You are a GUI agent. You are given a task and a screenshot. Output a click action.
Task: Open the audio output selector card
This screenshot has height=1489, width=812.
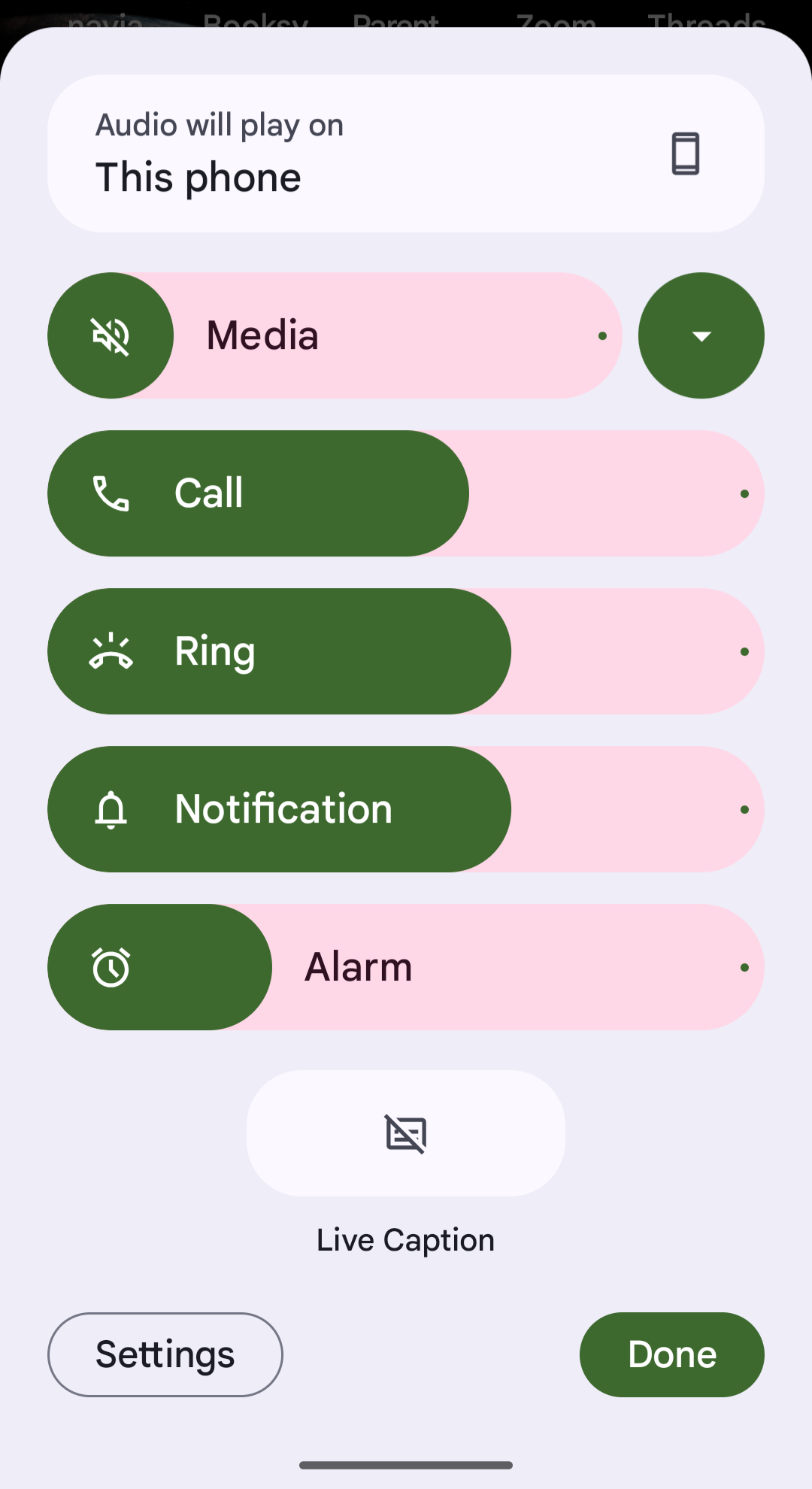point(406,153)
